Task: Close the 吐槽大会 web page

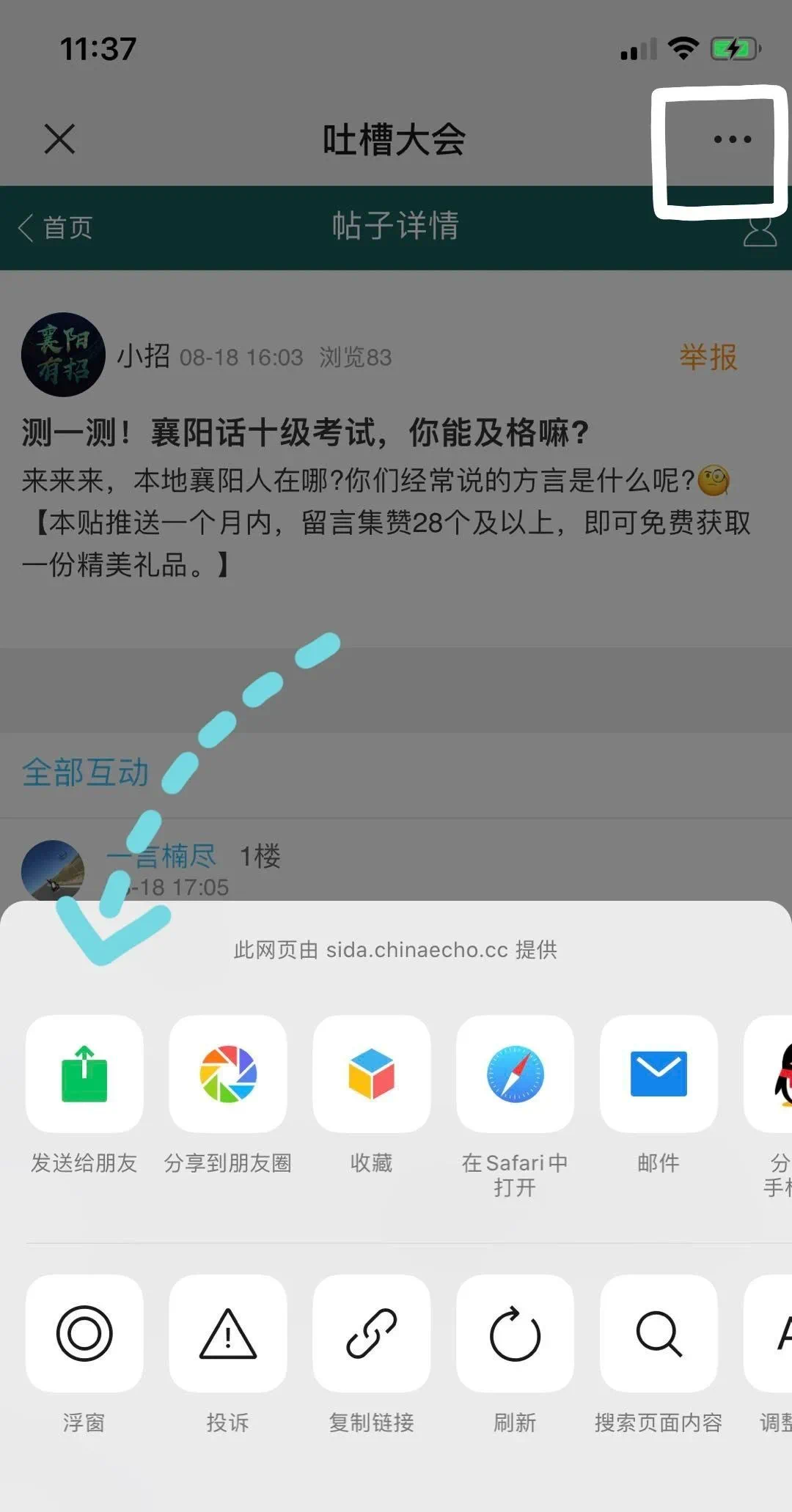Action: 59,139
